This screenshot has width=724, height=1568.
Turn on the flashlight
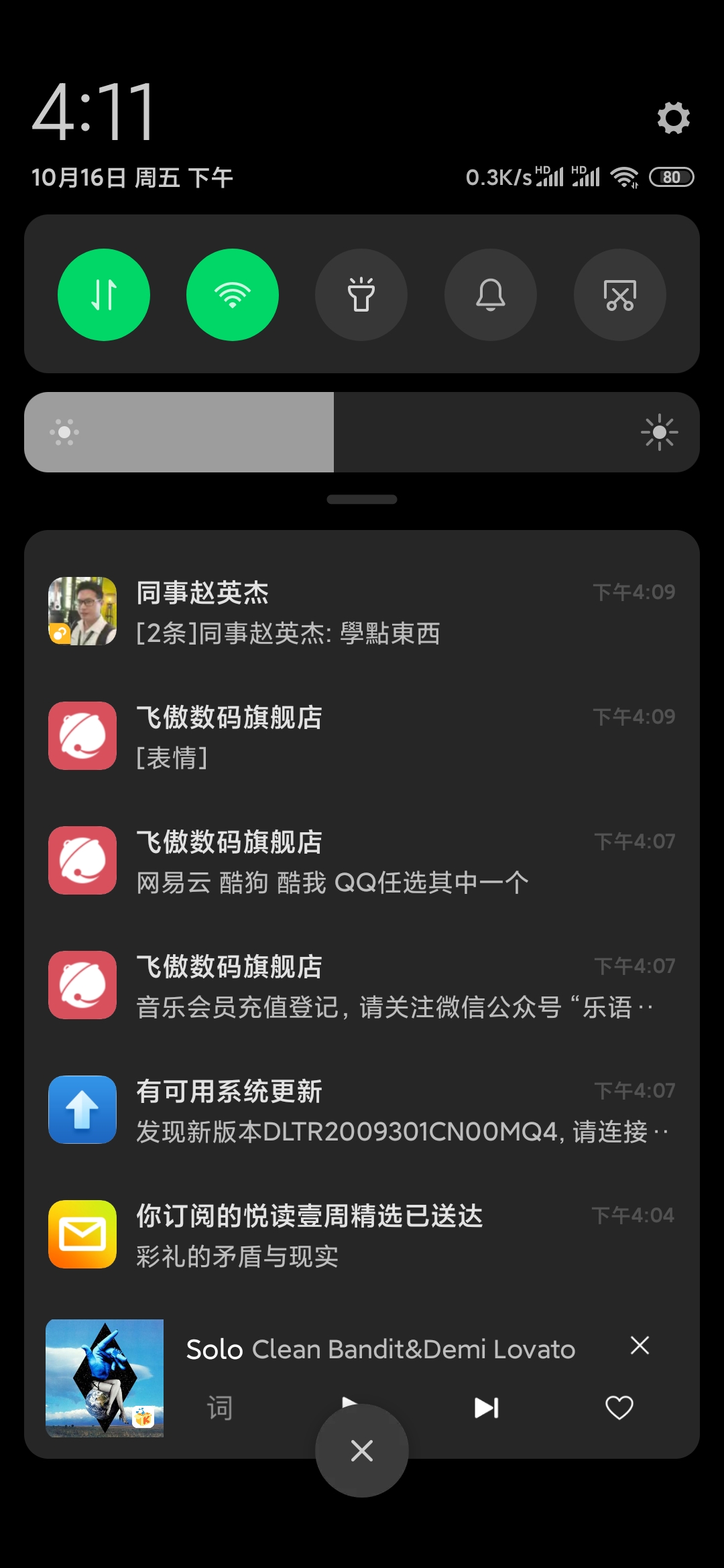click(x=361, y=295)
